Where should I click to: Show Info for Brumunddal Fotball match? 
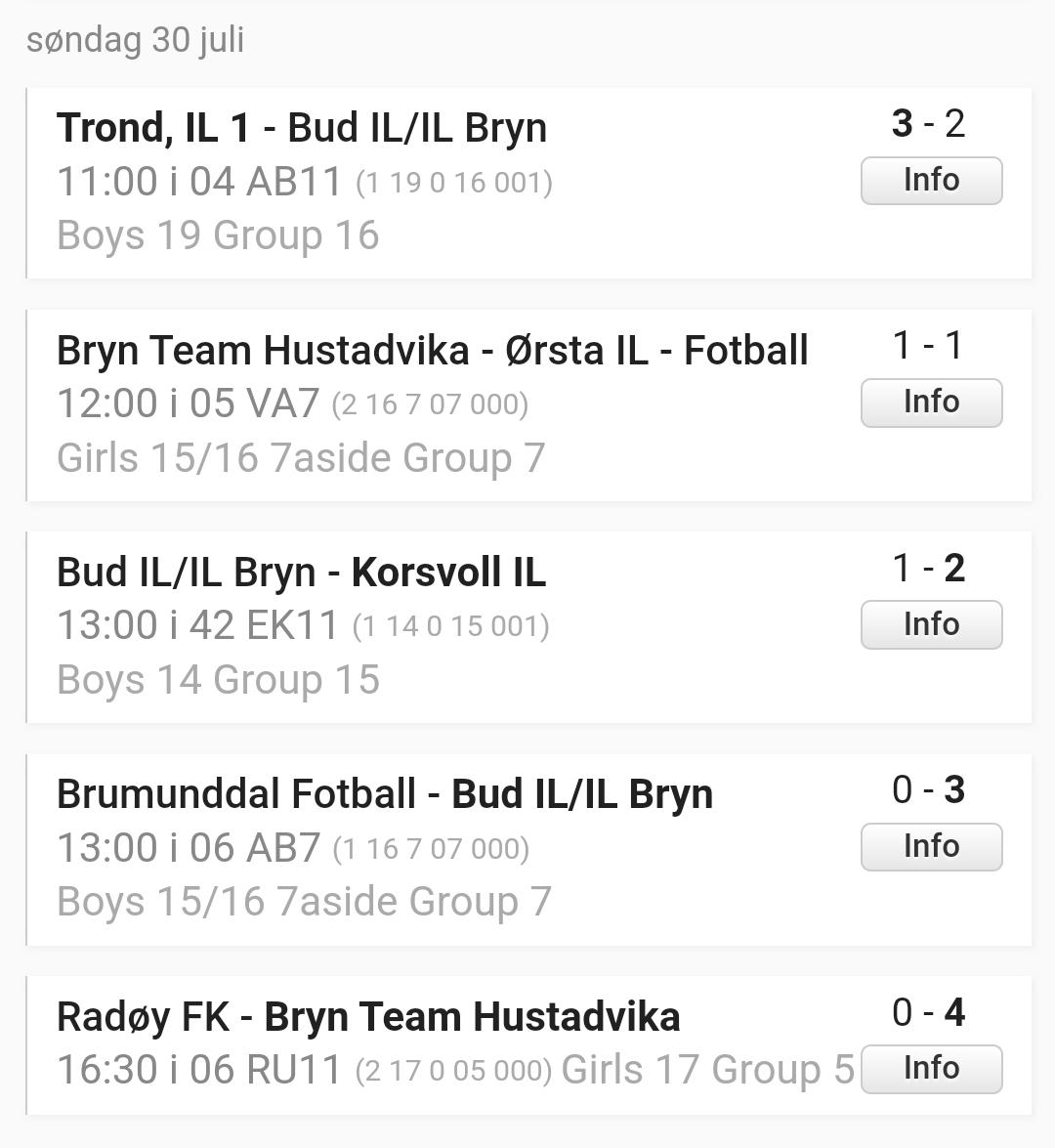931,846
